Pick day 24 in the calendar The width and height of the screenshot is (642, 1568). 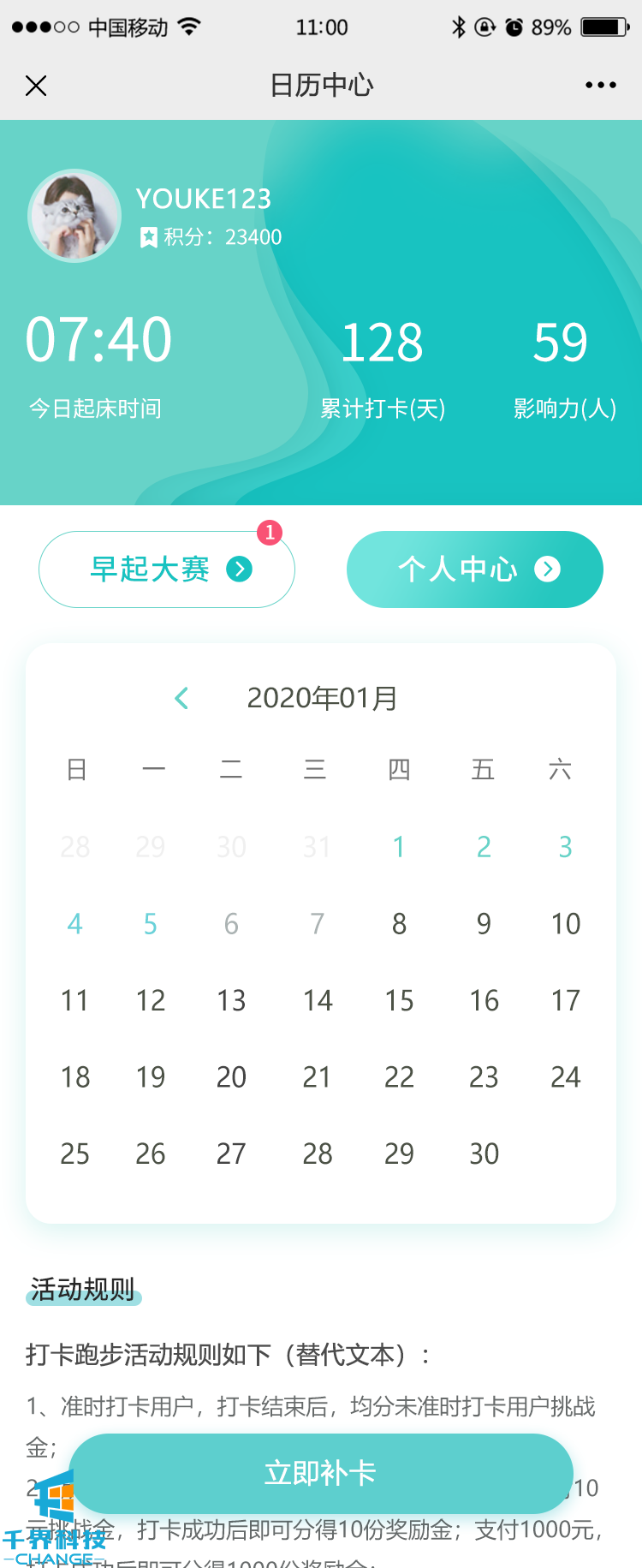pyautogui.click(x=565, y=1077)
